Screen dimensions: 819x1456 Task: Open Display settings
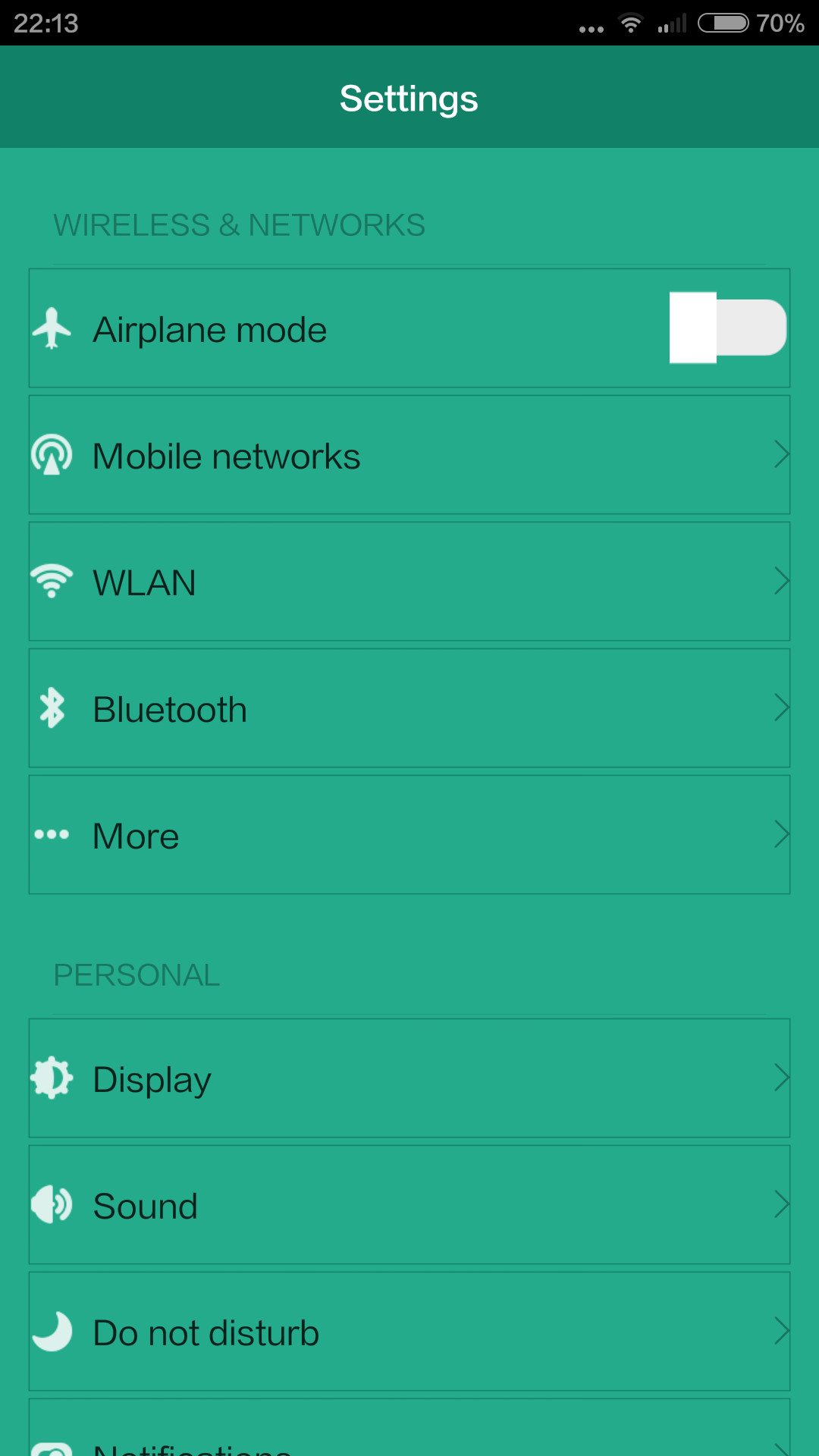pyautogui.click(x=409, y=1078)
